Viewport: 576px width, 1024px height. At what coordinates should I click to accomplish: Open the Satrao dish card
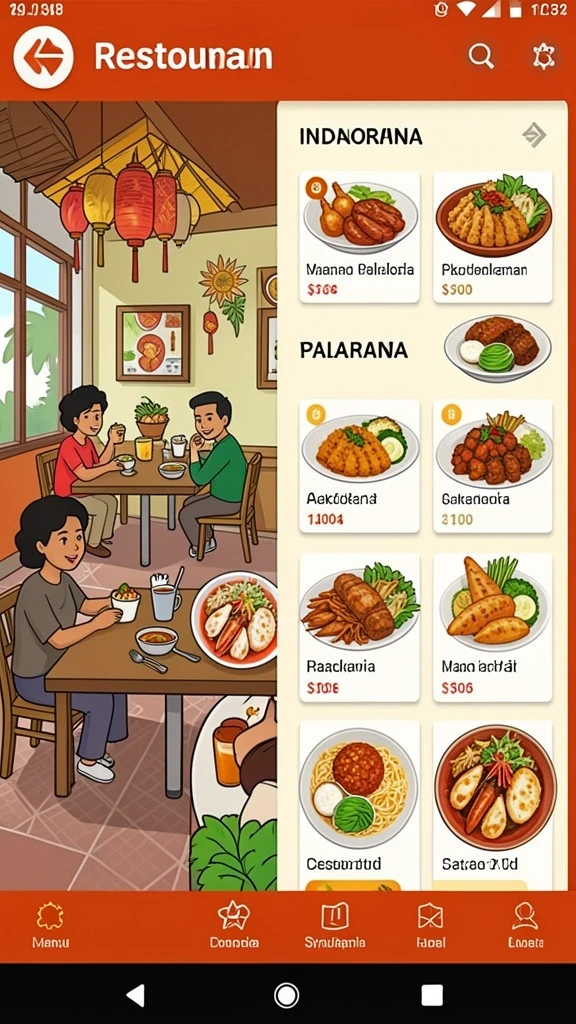493,805
